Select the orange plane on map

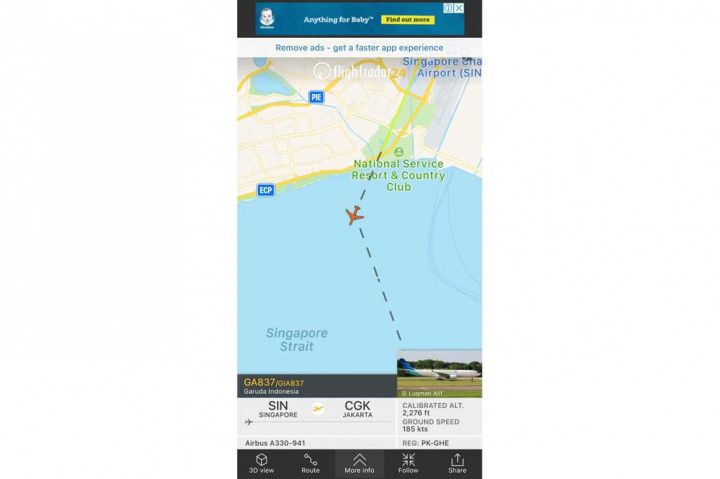[x=354, y=214]
